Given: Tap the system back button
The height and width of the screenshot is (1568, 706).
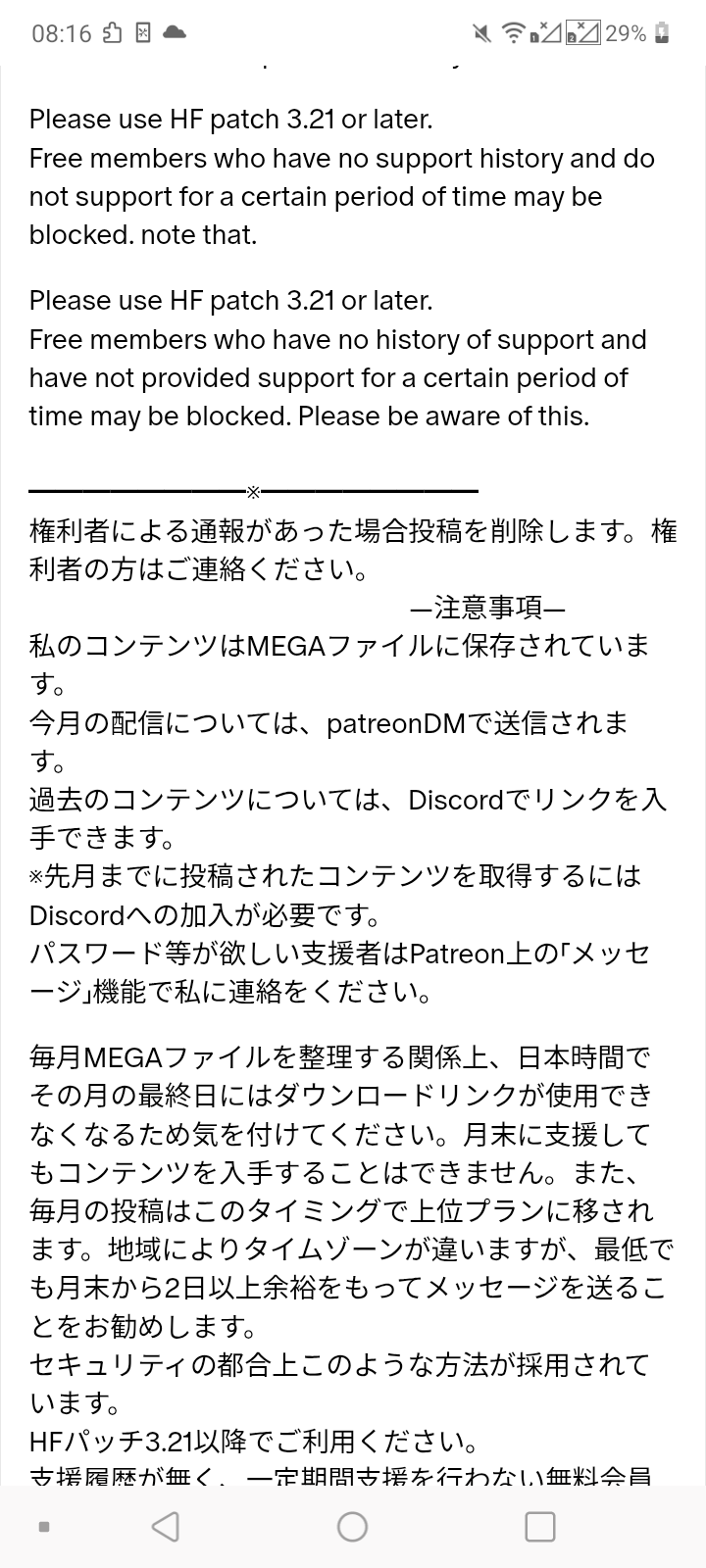Looking at the screenshot, I should [166, 1526].
